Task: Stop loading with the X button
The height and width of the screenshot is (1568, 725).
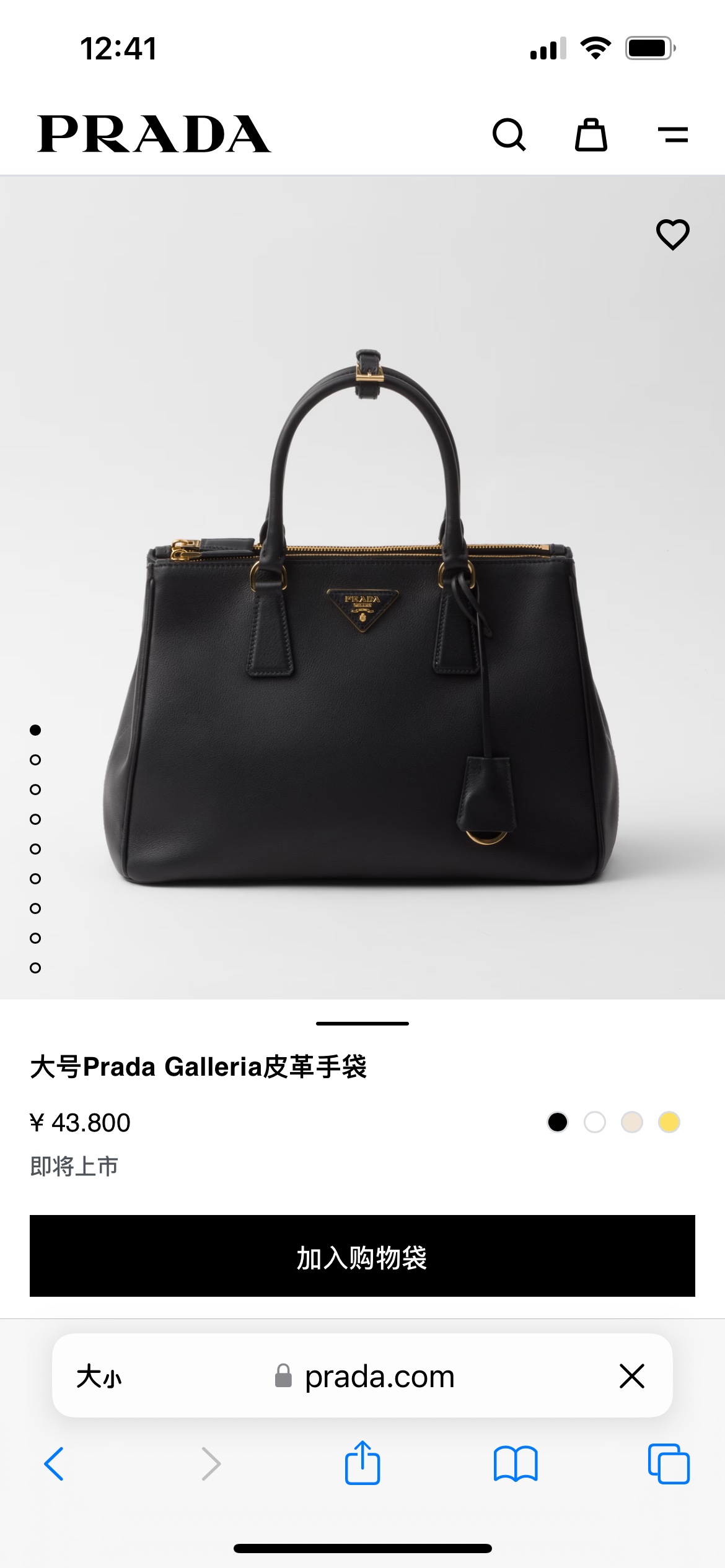Action: point(632,1376)
